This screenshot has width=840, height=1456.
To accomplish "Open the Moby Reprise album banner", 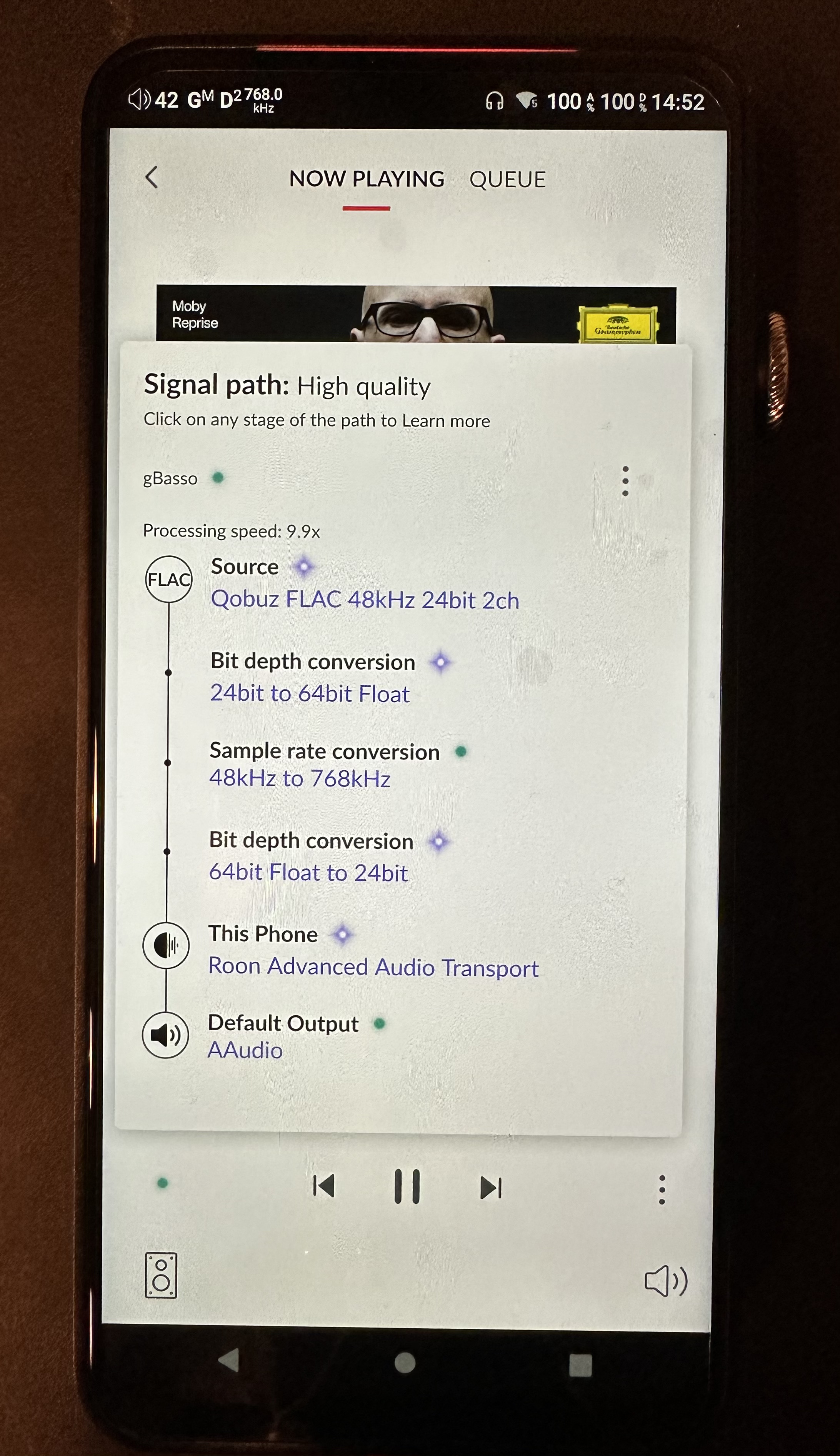I will (415, 315).
